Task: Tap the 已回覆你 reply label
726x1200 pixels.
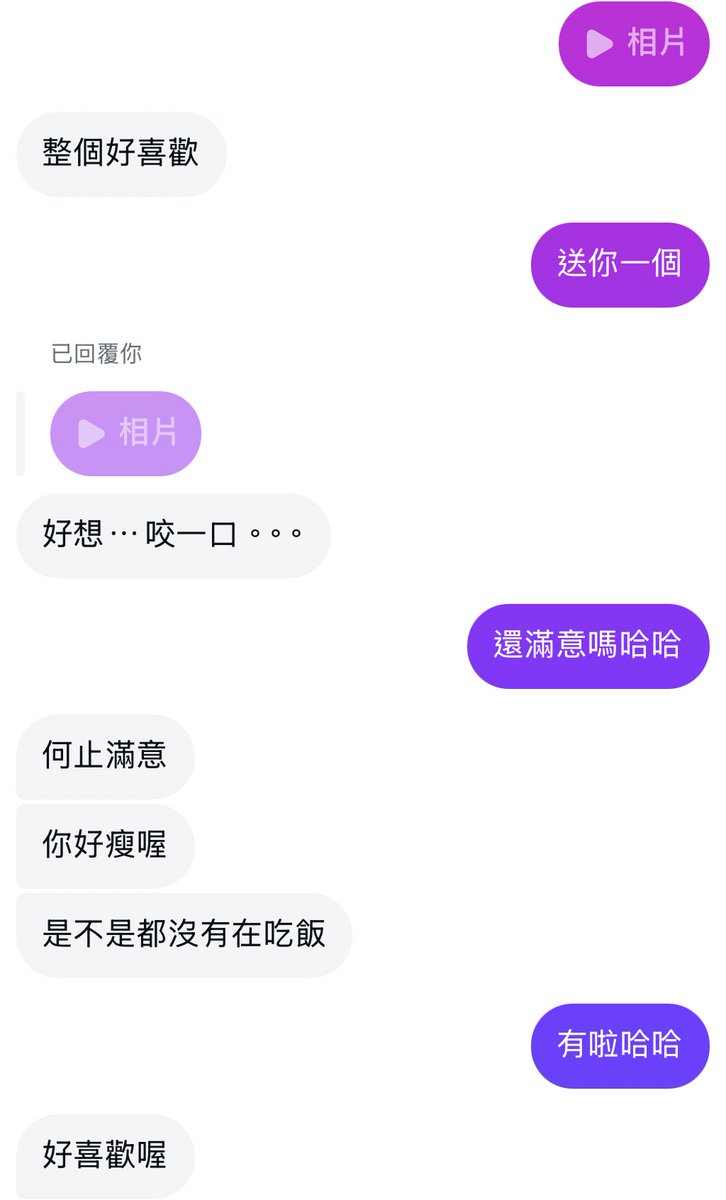Action: 92,353
